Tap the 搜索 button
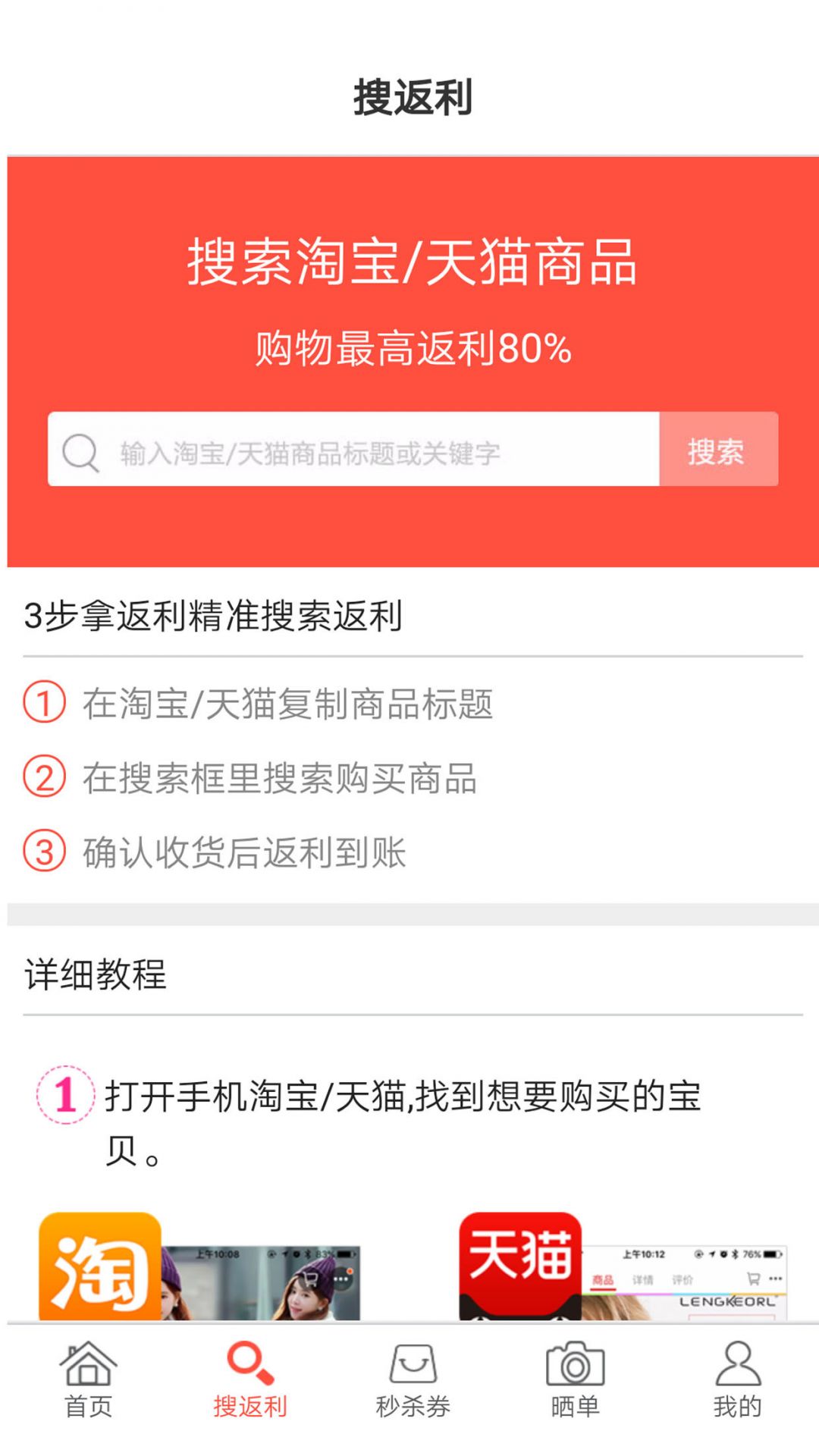This screenshot has width=819, height=1456. click(717, 450)
